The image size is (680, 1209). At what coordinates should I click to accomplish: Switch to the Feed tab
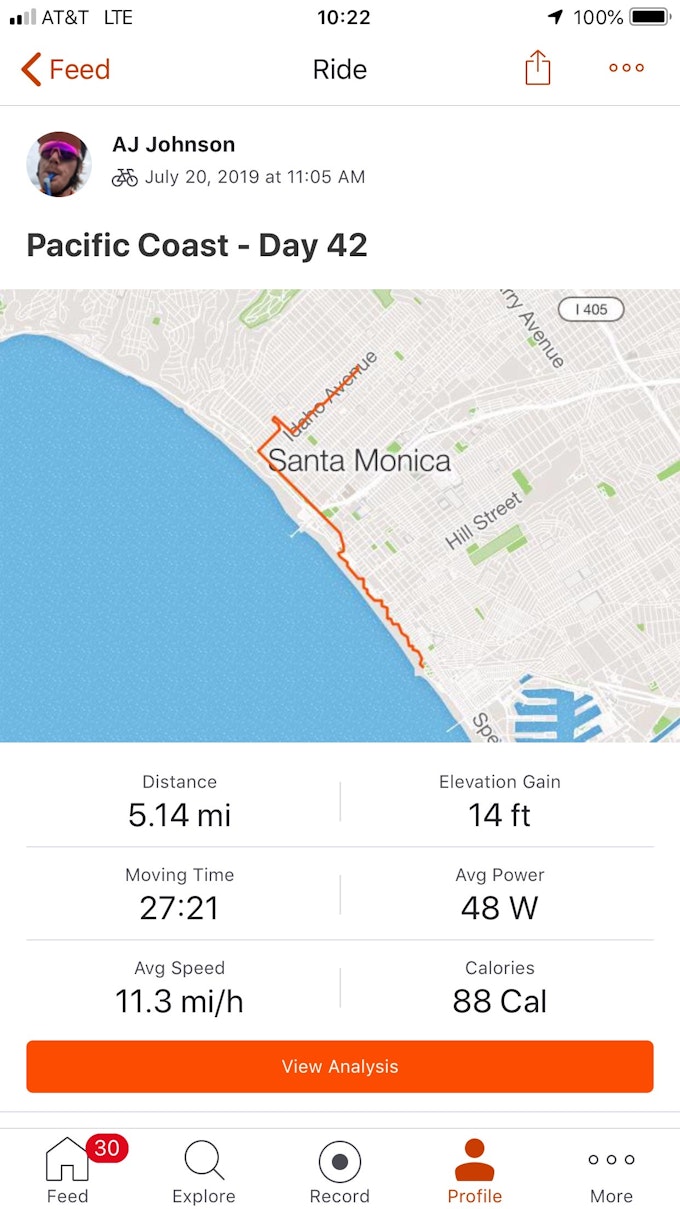[x=68, y=1170]
